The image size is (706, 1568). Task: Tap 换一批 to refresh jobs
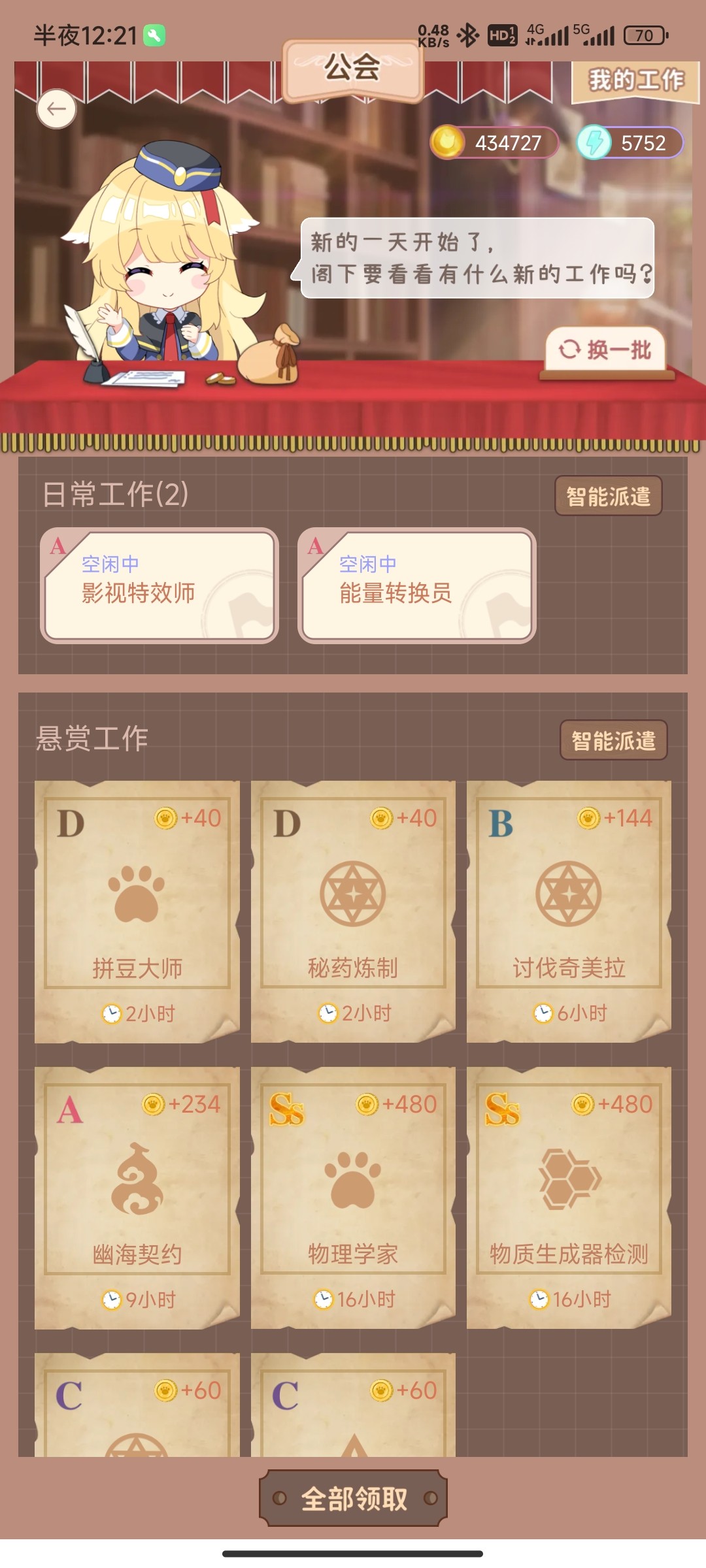point(605,350)
